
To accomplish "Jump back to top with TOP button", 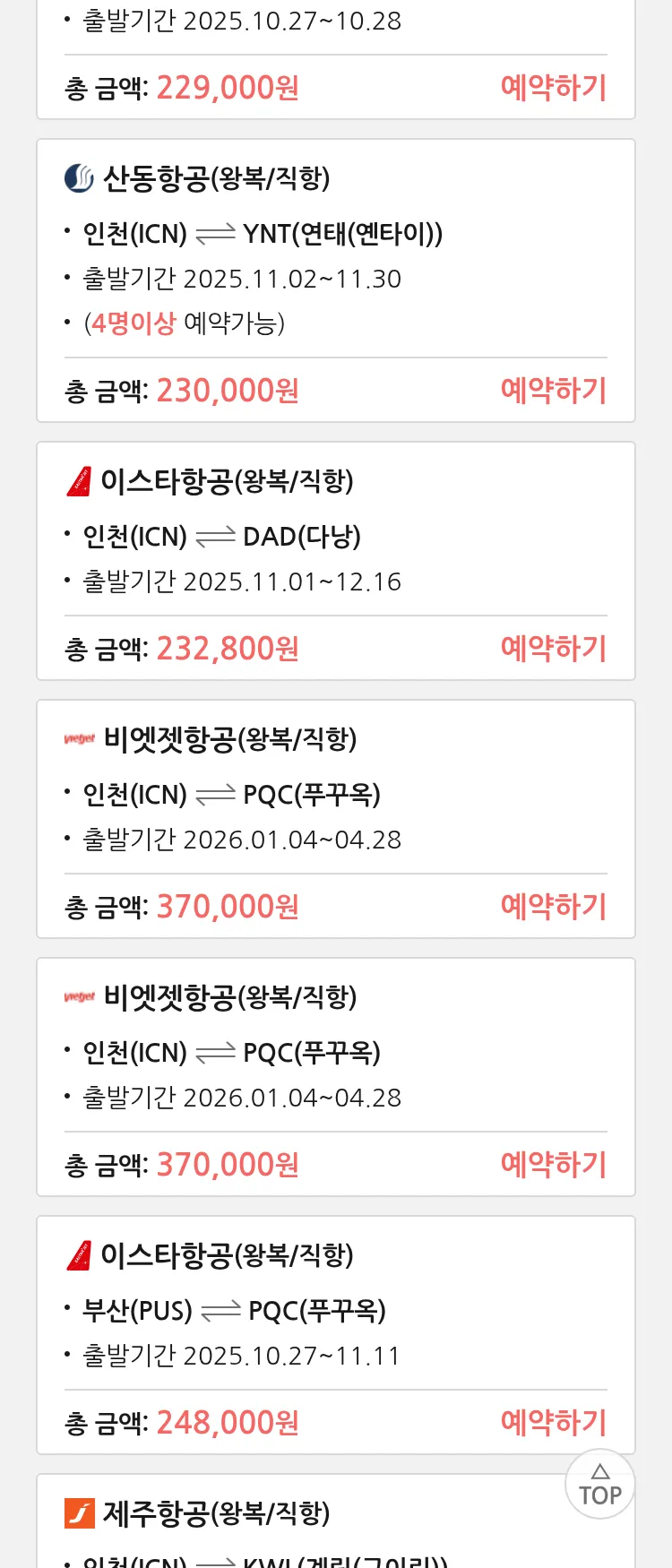I will tap(600, 1484).
